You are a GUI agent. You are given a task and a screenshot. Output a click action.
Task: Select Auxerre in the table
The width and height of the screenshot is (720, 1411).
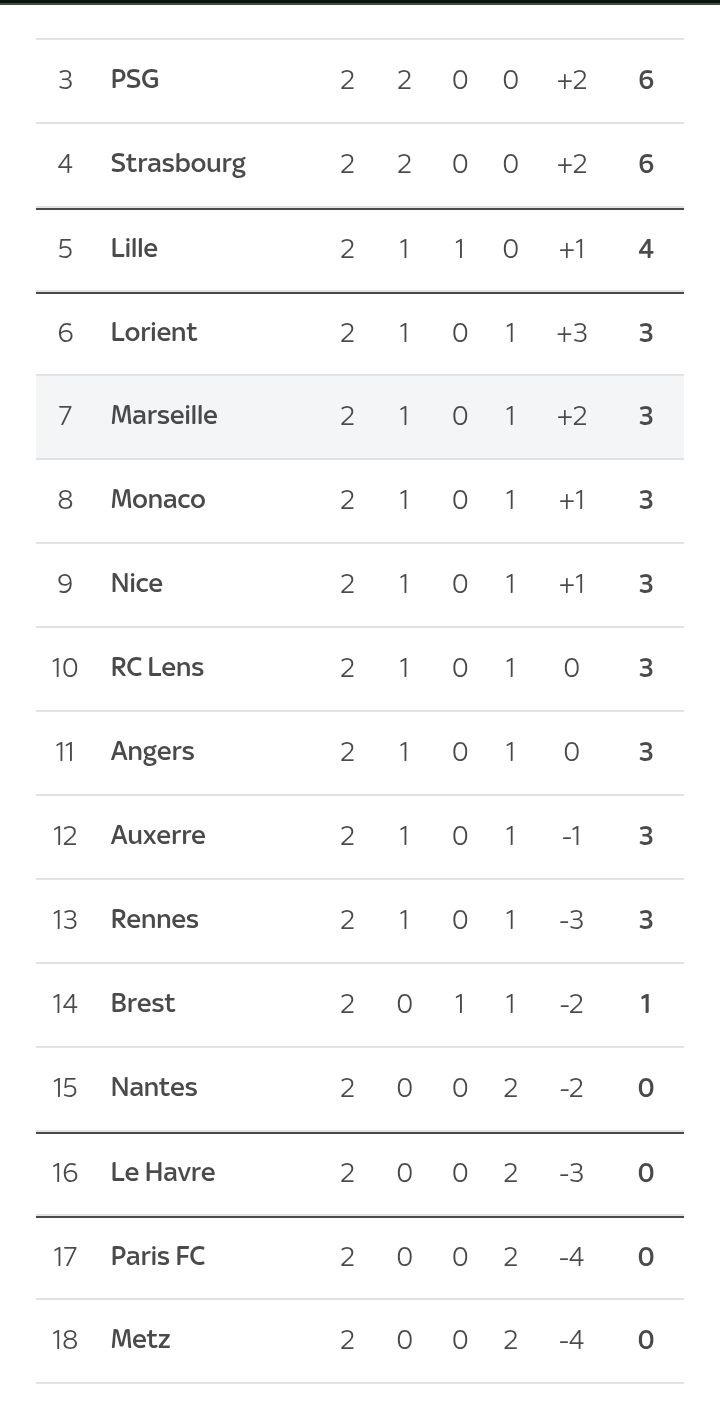coord(158,836)
